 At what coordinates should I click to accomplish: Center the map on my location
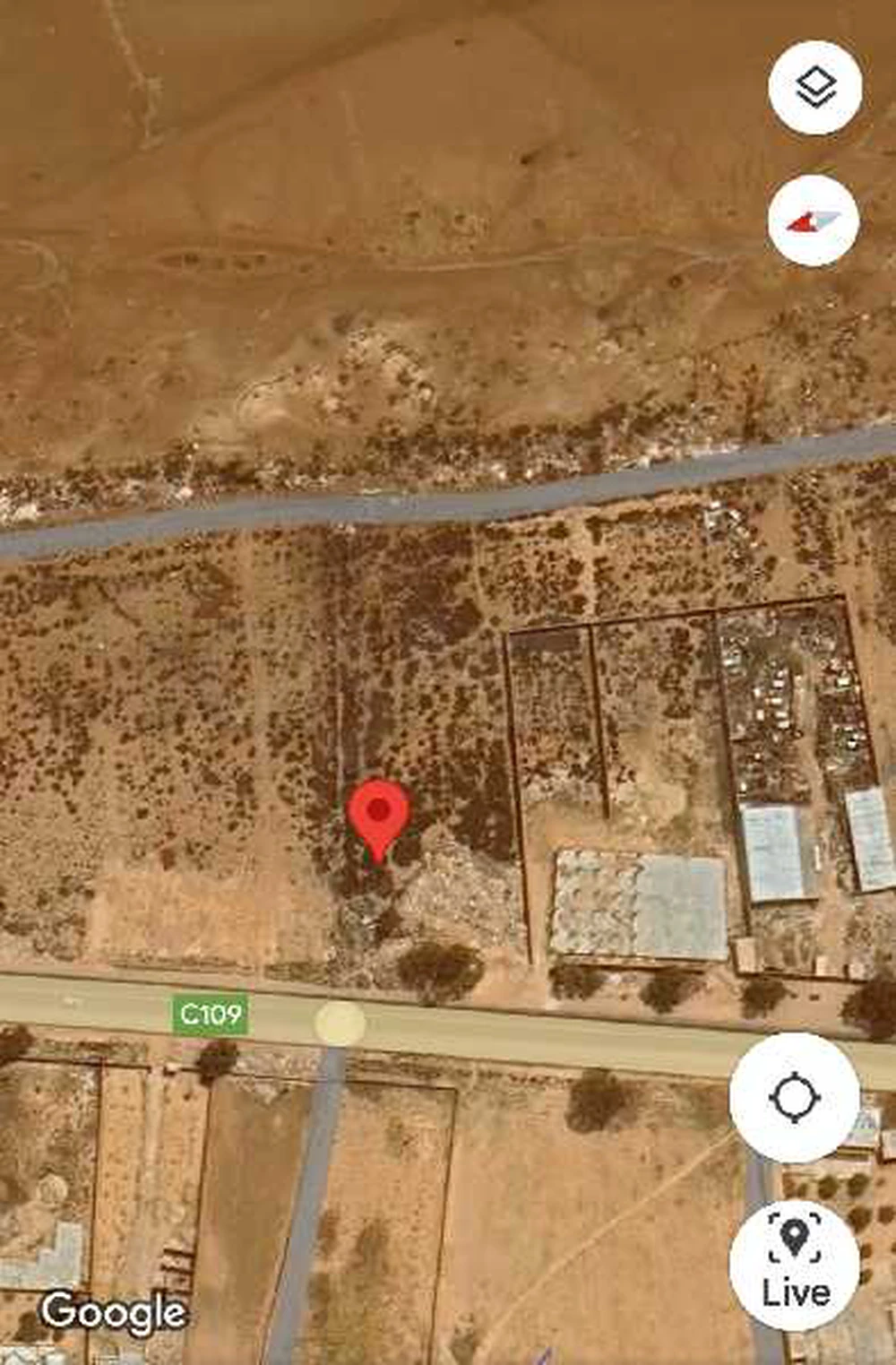[794, 1098]
